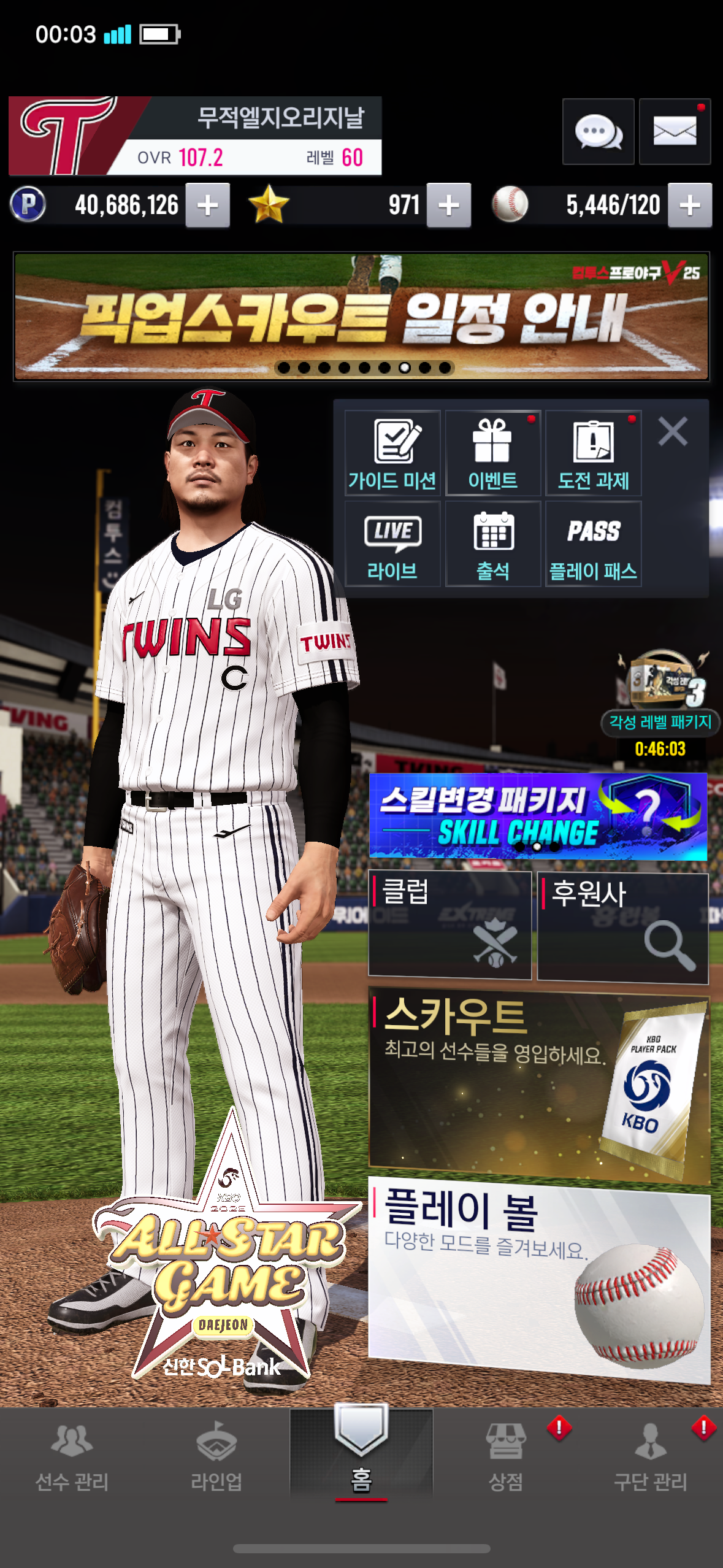Add more stars with the plus button

[449, 206]
